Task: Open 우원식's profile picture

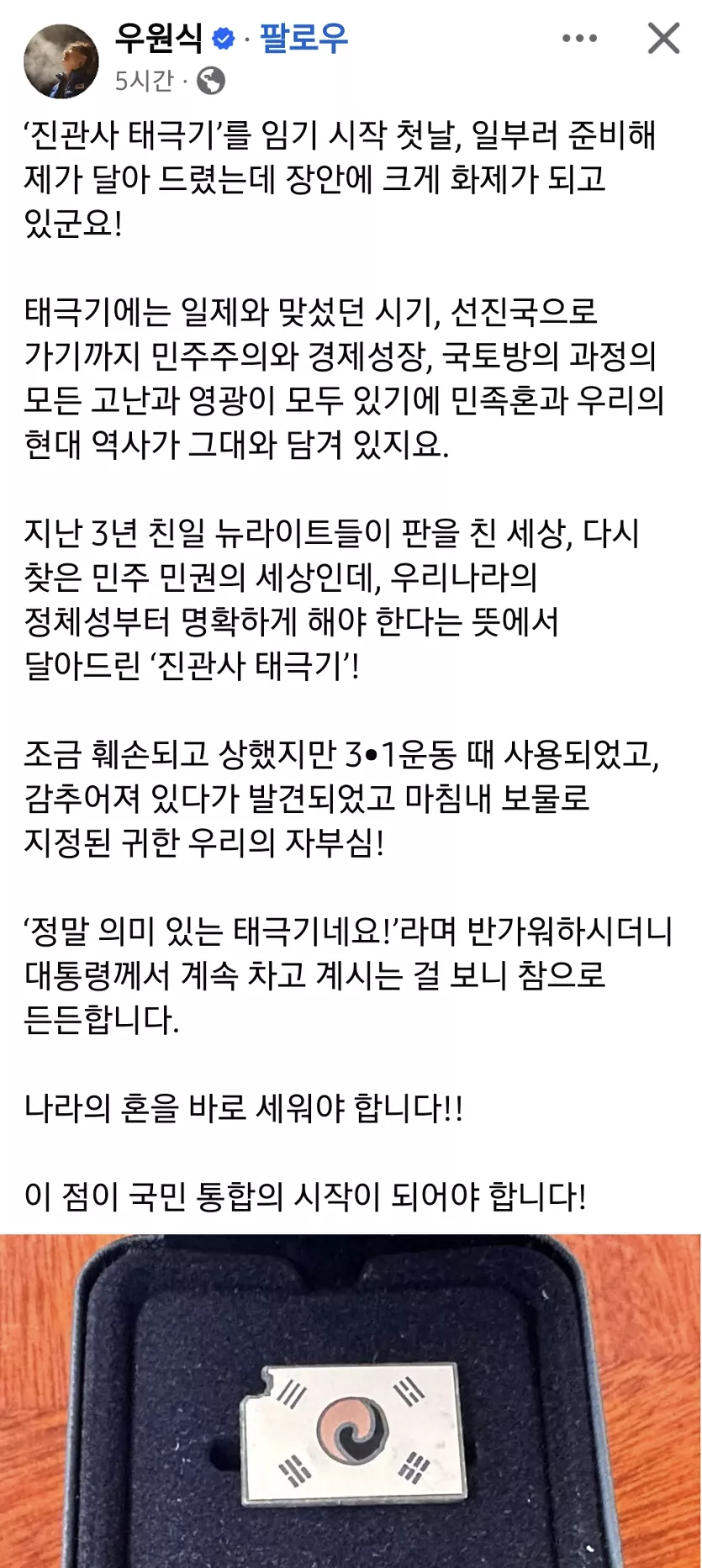Action: tap(61, 61)
